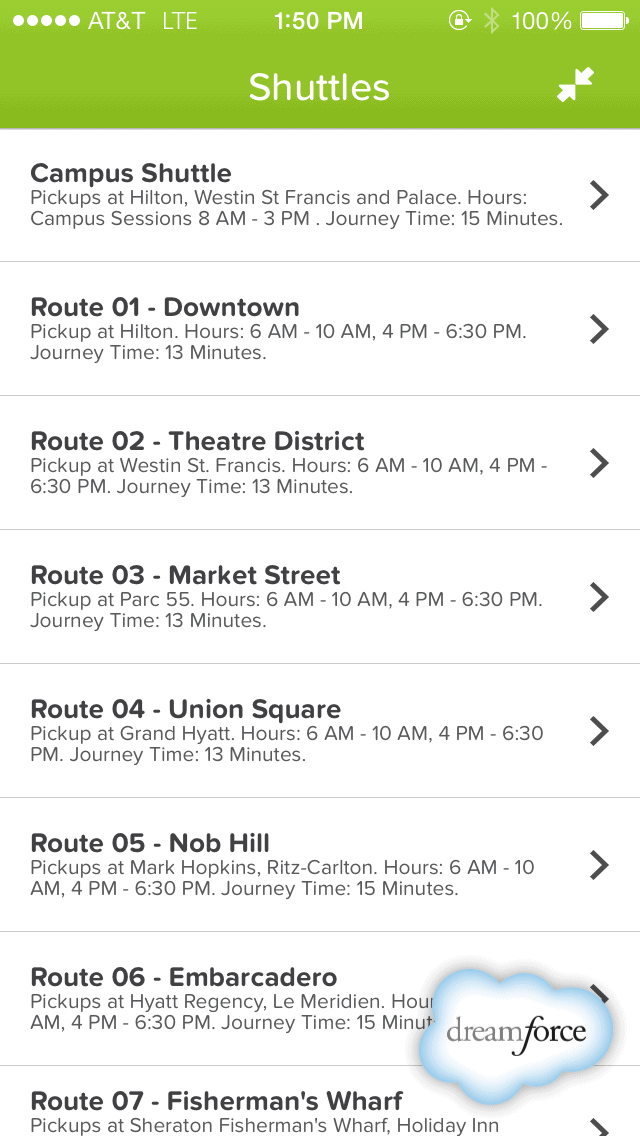Tap the collapse arrows icon in header
The height and width of the screenshot is (1136, 640).
click(x=575, y=85)
